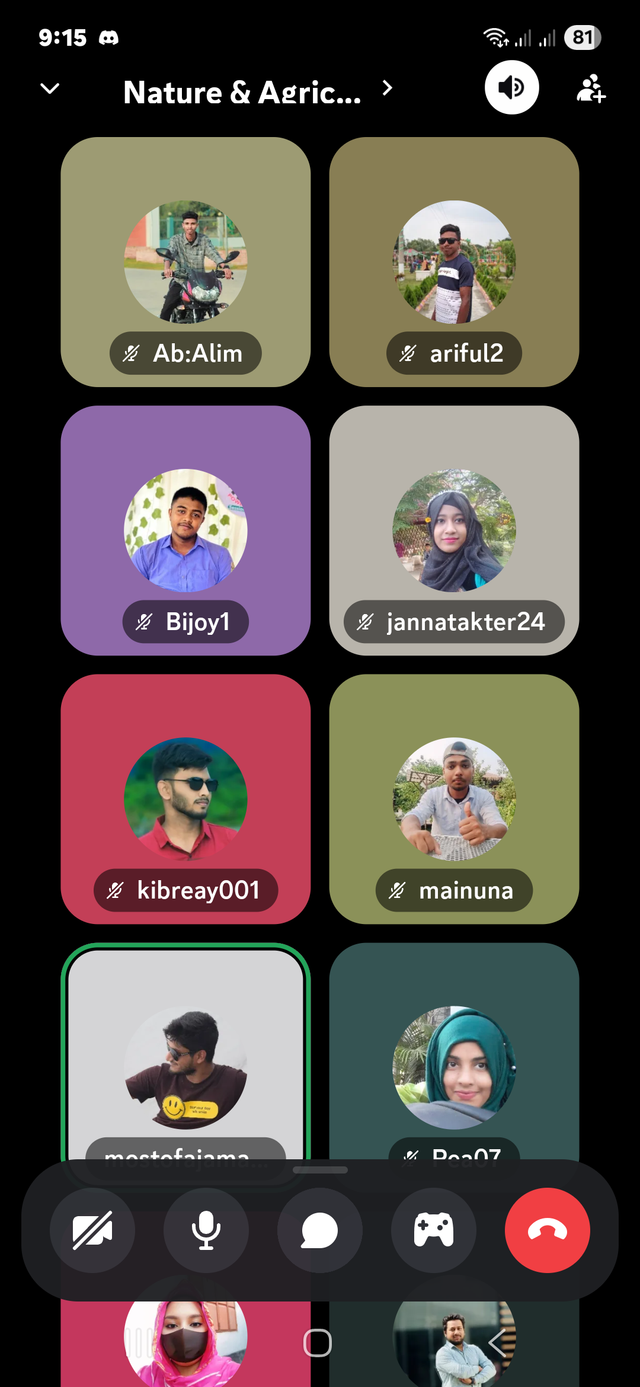
Task: Disconnect with the red hang-up button
Action: (x=547, y=1231)
